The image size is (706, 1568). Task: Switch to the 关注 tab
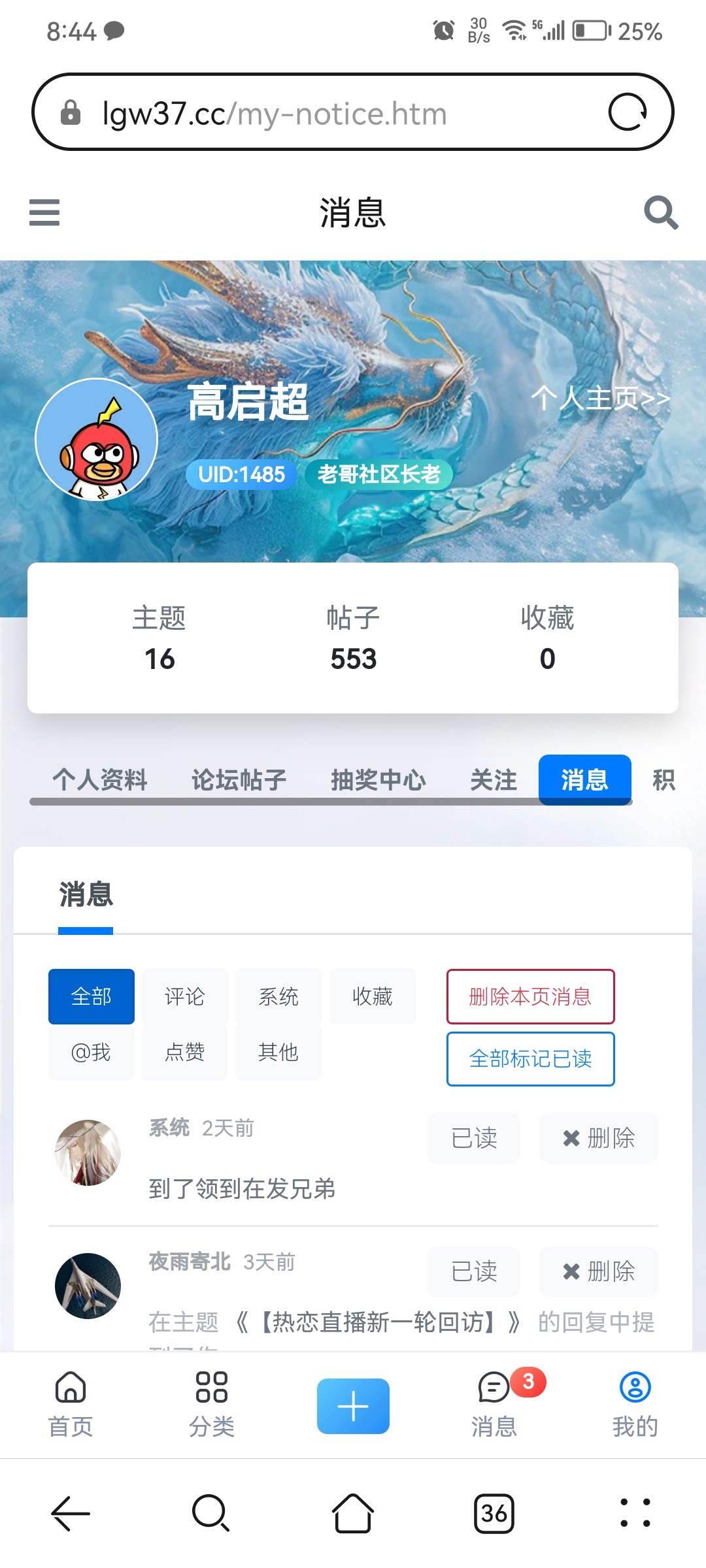494,779
